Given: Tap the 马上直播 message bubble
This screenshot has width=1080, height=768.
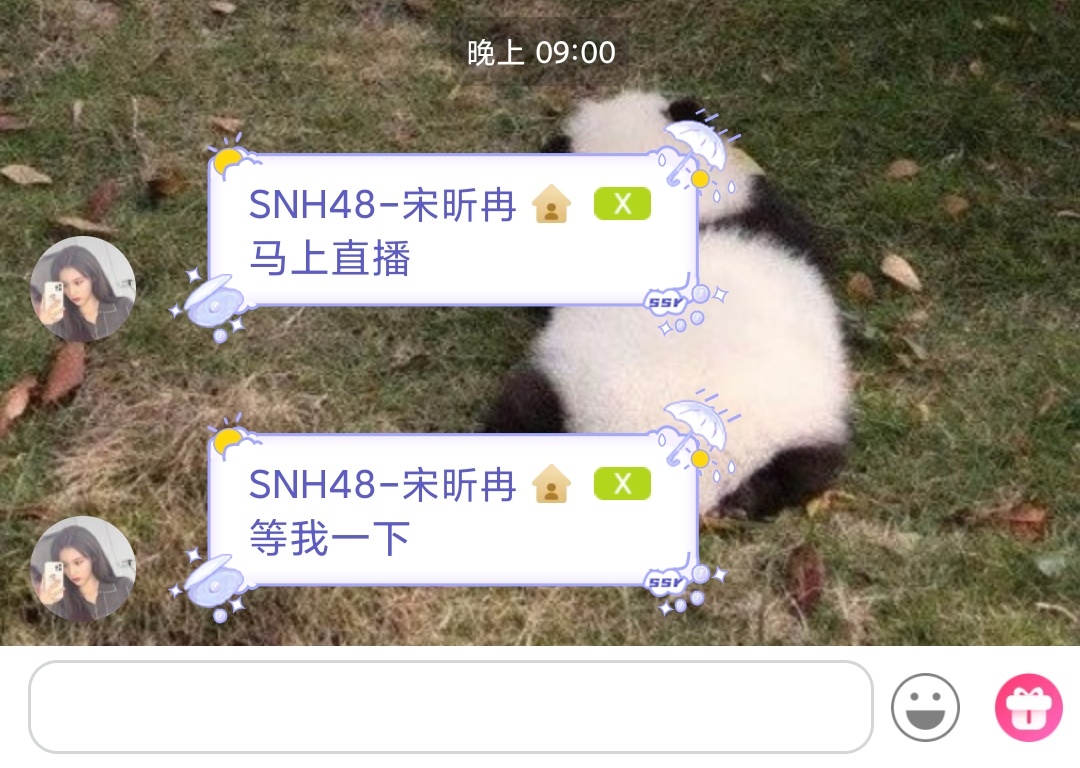Looking at the screenshot, I should coord(452,232).
